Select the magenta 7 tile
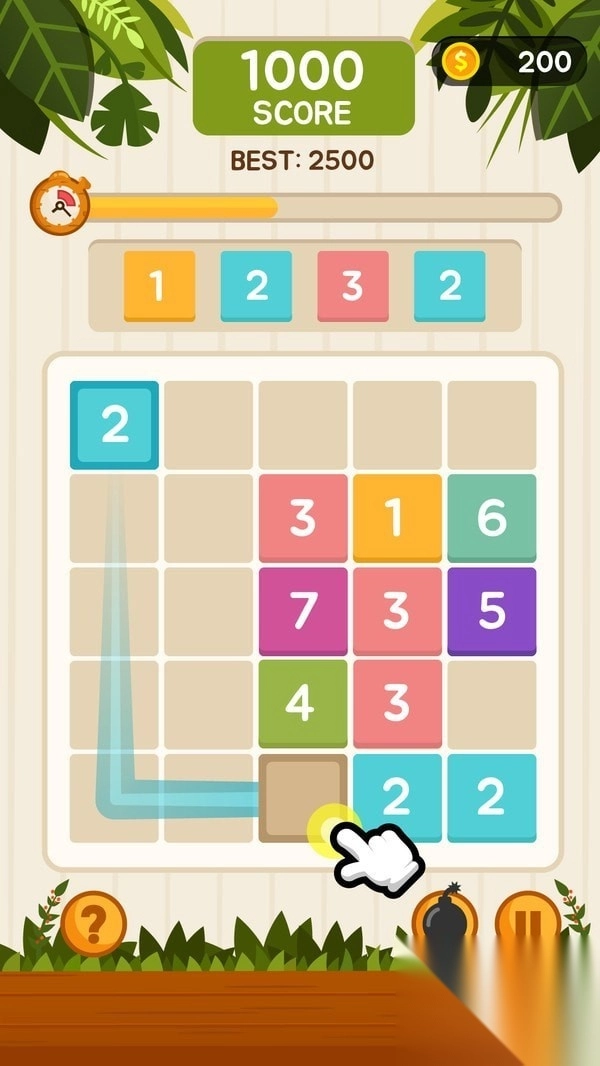600x1066 pixels. tap(303, 612)
